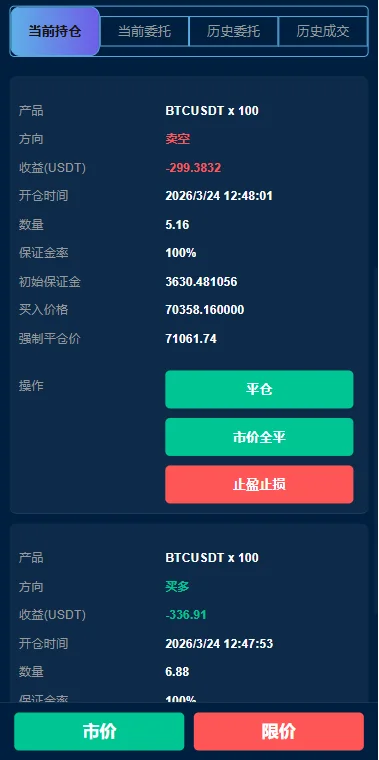
Task: Choose the 市价 order button
Action: click(x=99, y=731)
